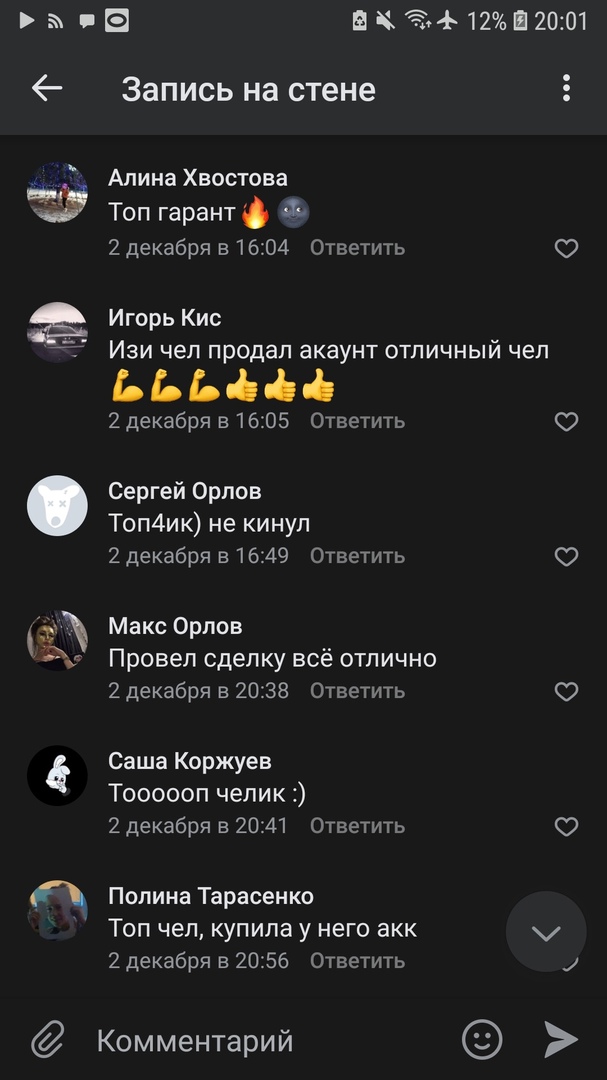Reply to Саша Коржуев's comment
Screen dimensions: 607x1080
[x=357, y=825]
